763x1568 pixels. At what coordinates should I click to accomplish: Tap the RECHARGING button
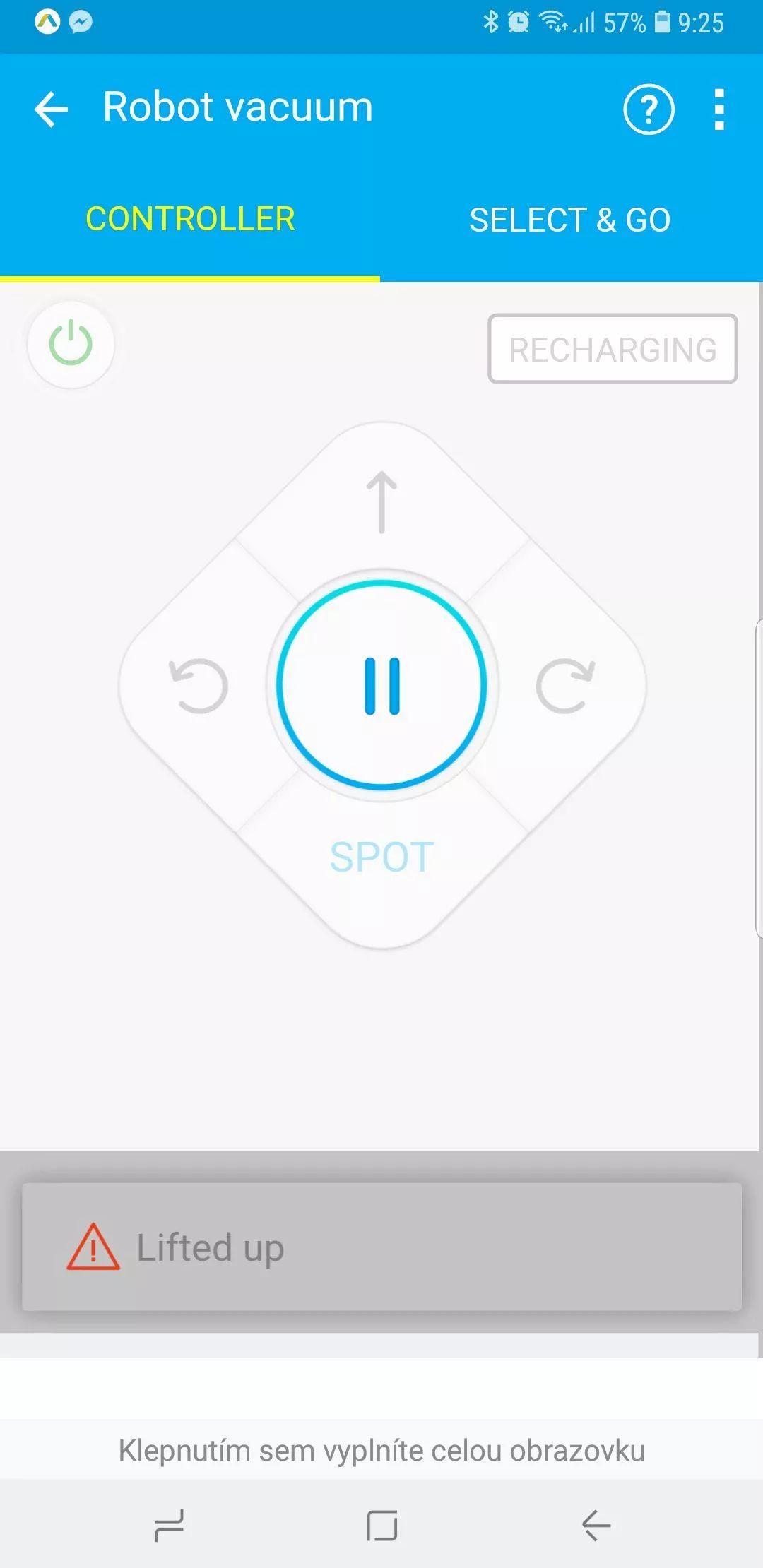(x=613, y=349)
